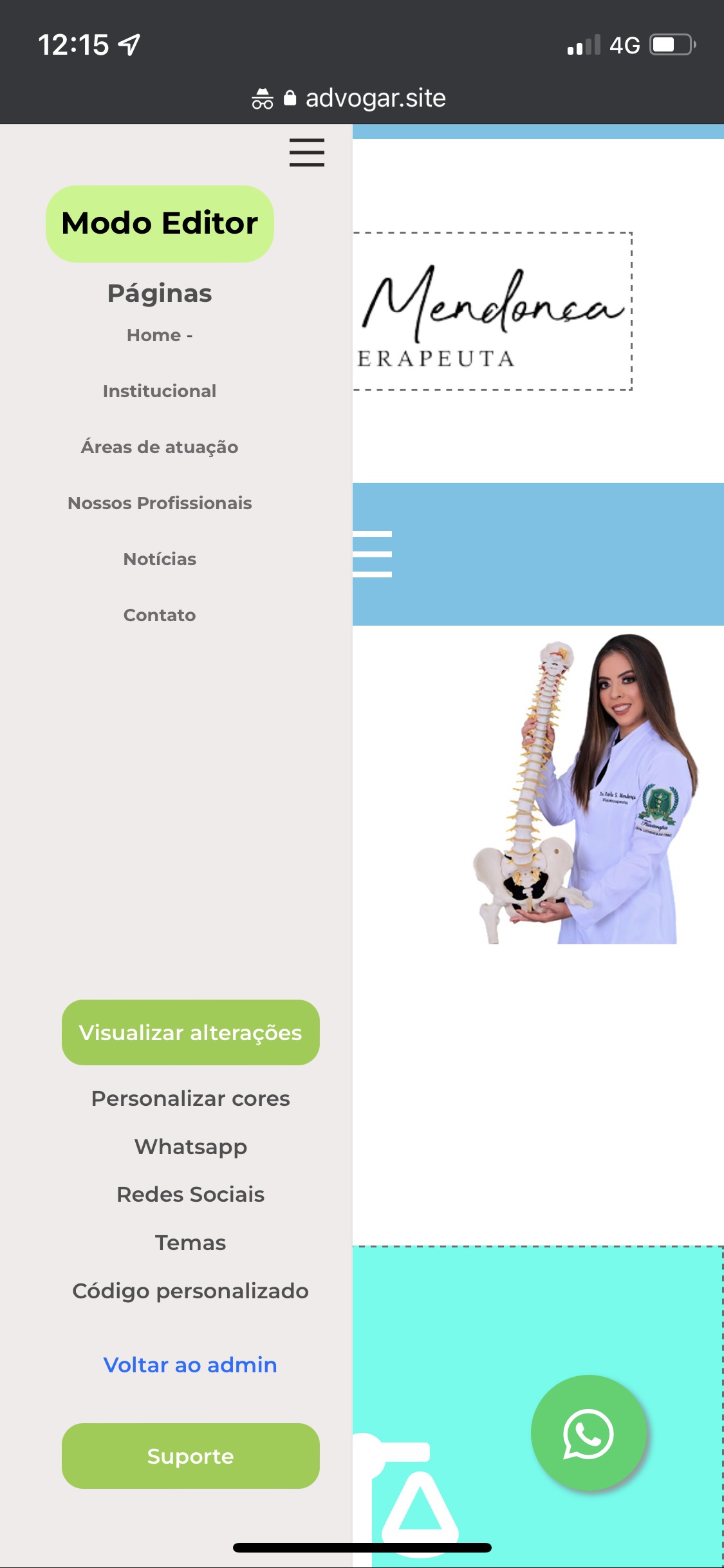Tap the floating WhatsApp chat button

coord(588,1433)
